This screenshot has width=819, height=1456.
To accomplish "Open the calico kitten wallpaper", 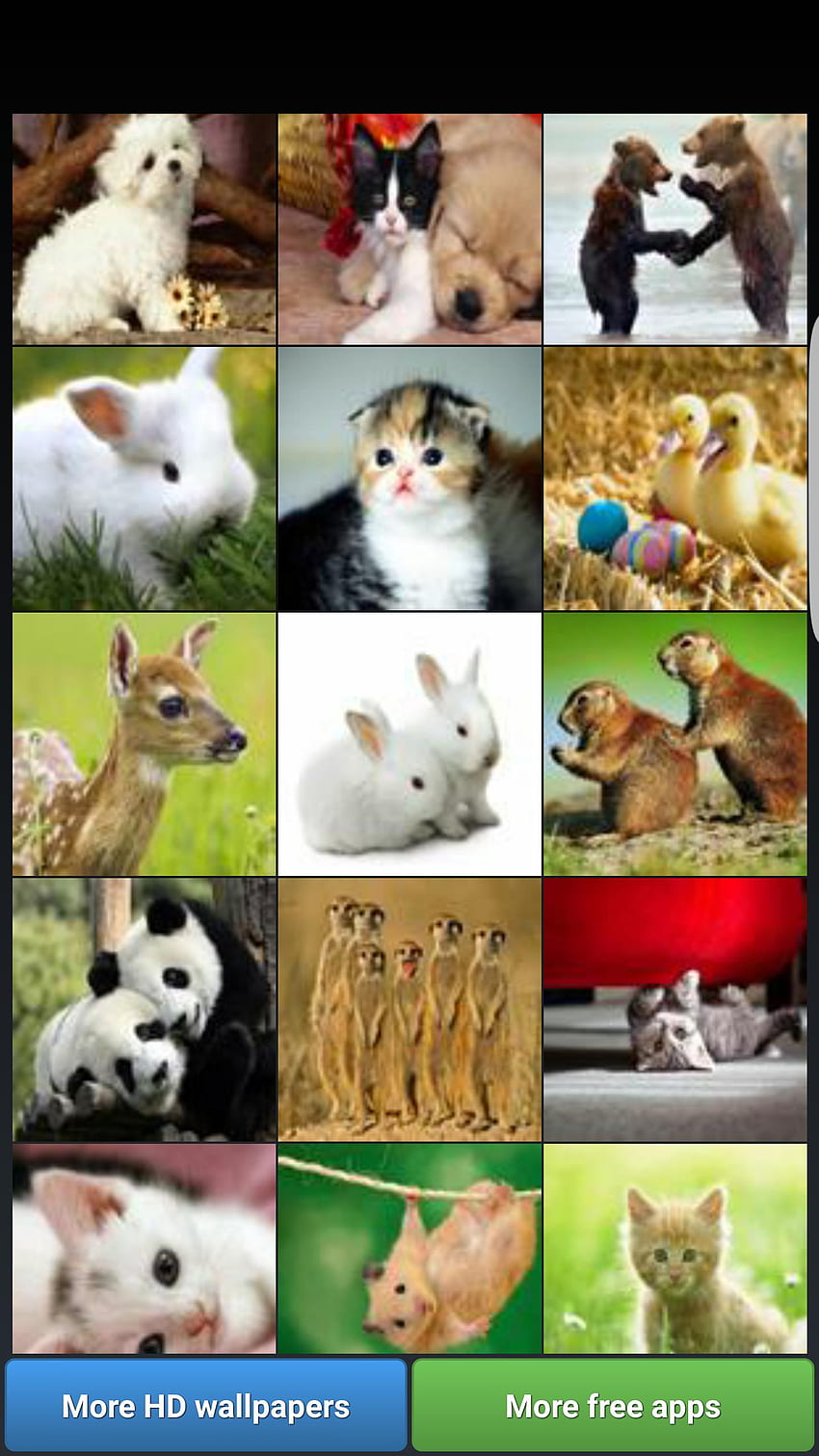I will point(409,478).
